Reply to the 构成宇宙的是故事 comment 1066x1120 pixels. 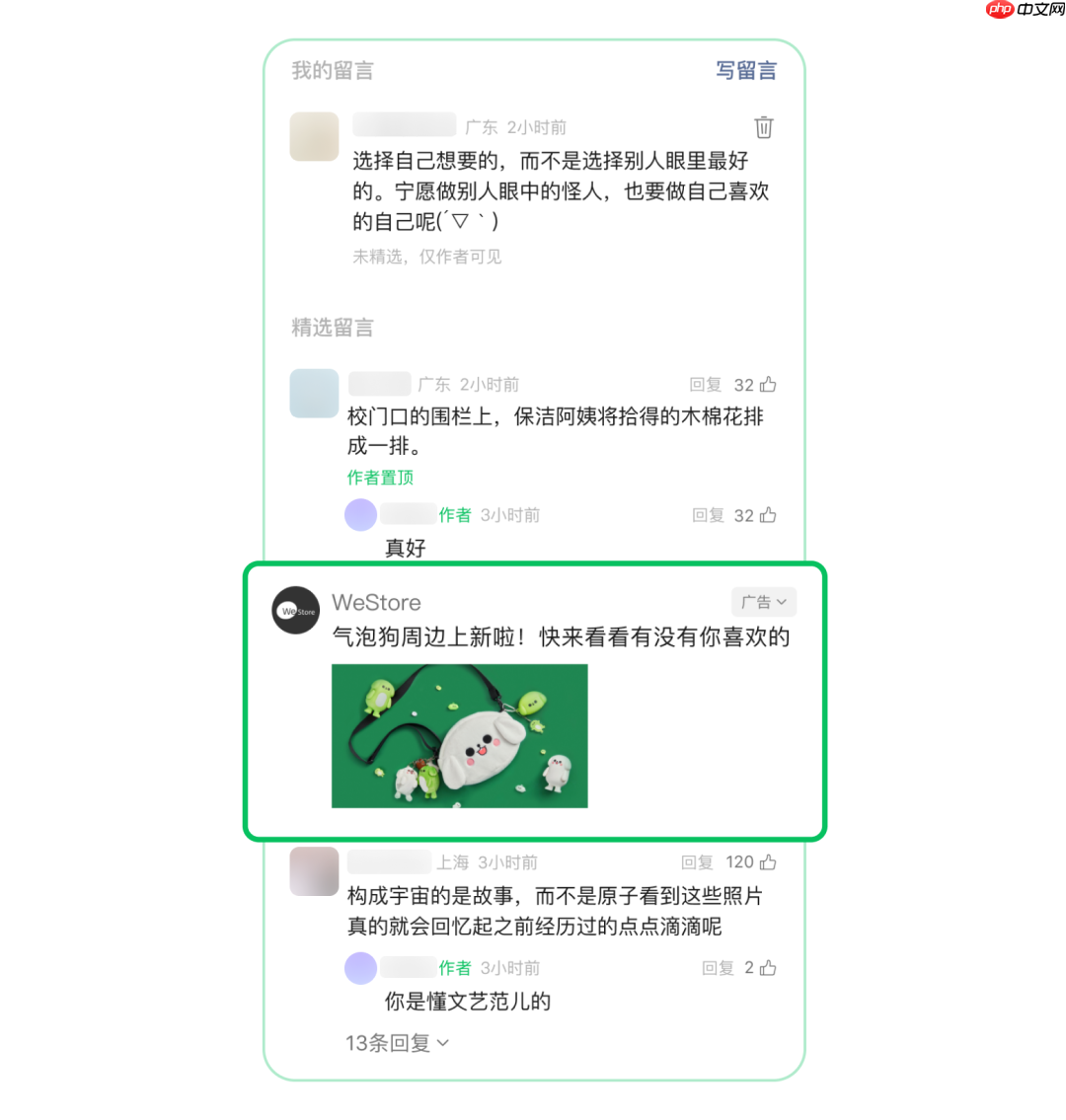697,862
